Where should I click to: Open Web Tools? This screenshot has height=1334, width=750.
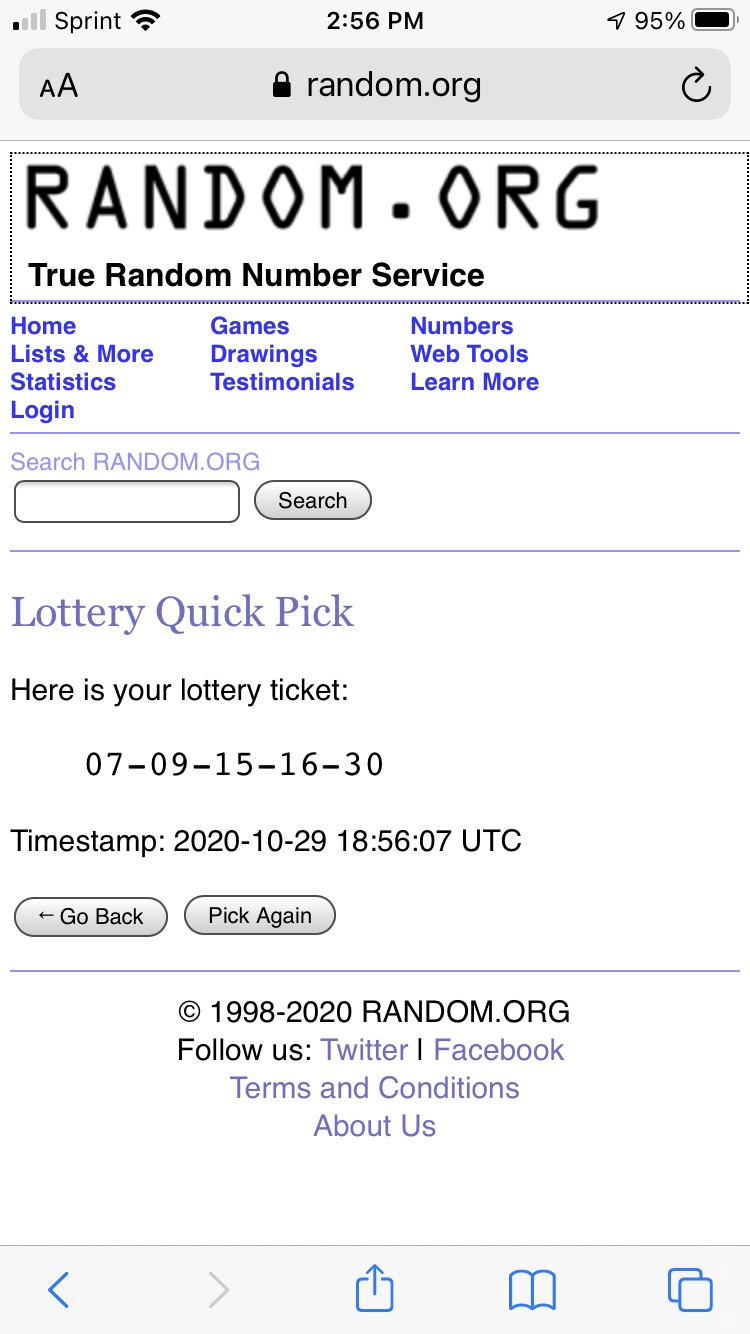(x=469, y=354)
